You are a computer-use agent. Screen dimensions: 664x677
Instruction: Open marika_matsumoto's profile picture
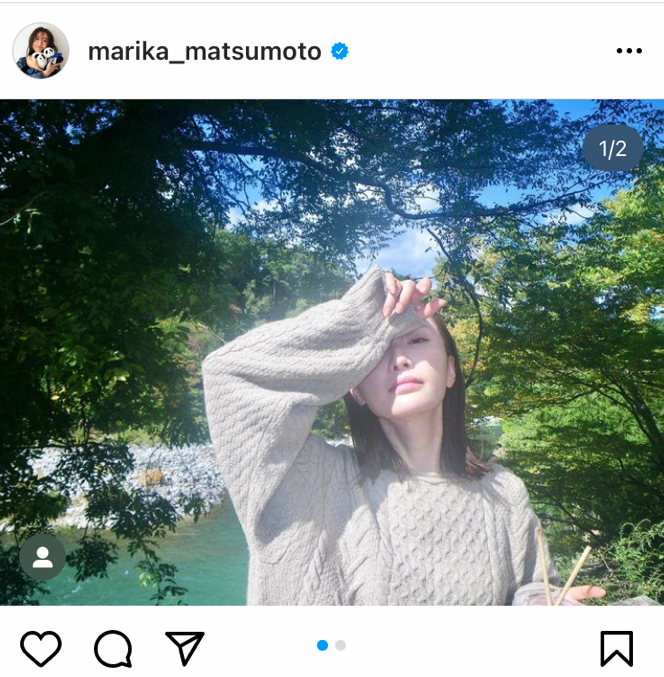41,51
